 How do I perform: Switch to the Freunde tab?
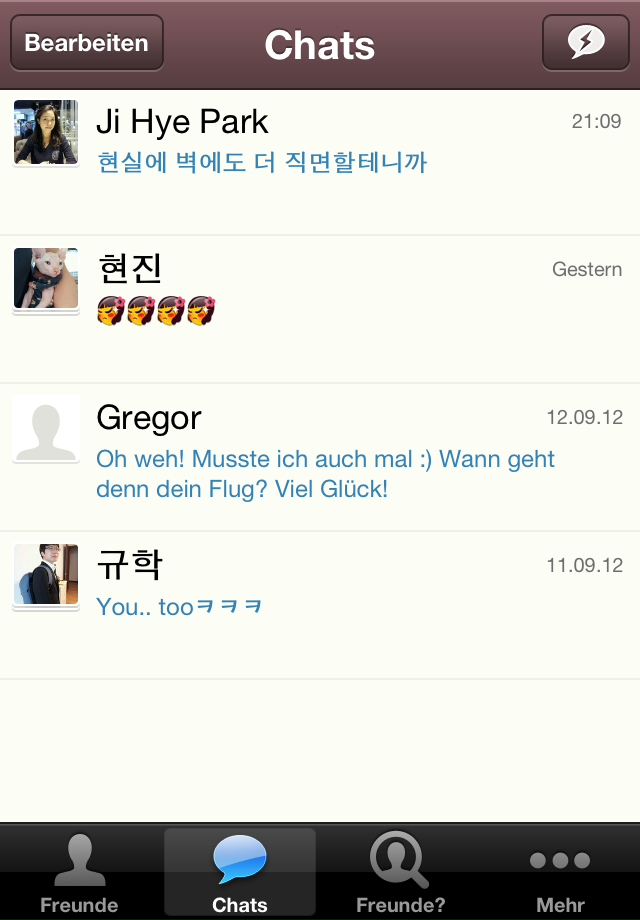(x=79, y=872)
